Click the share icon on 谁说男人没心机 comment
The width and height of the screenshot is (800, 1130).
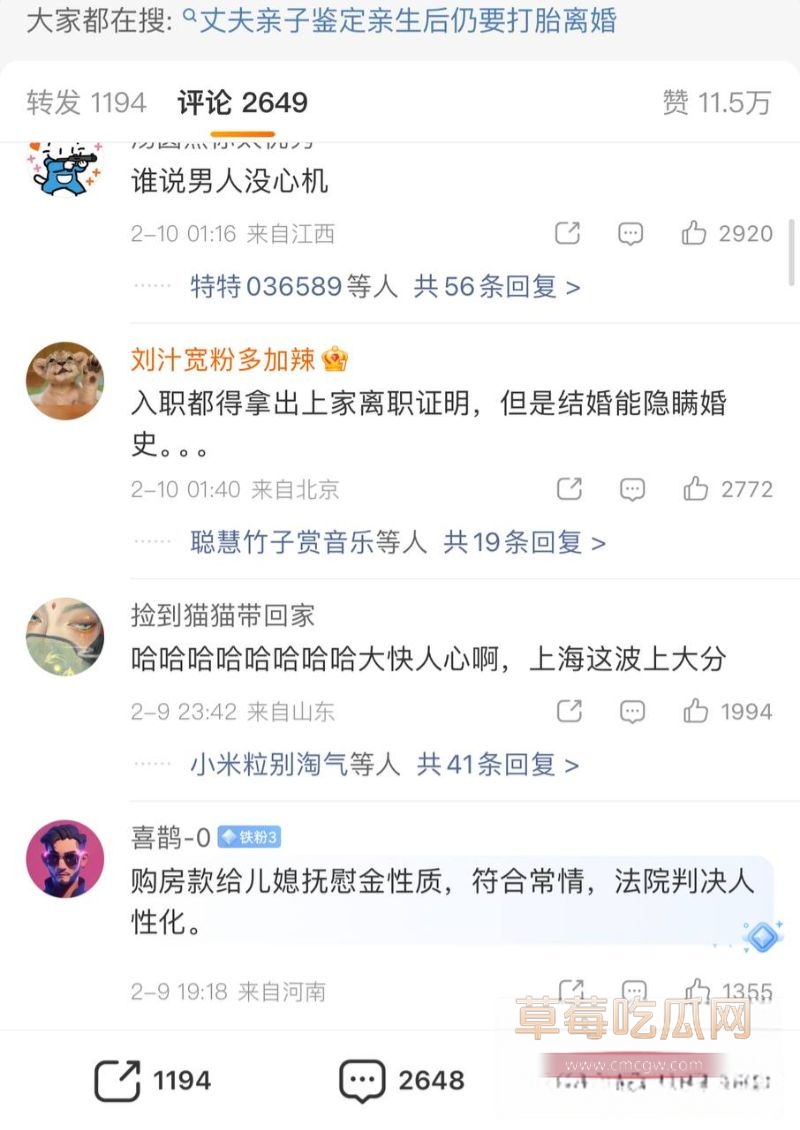(x=567, y=232)
